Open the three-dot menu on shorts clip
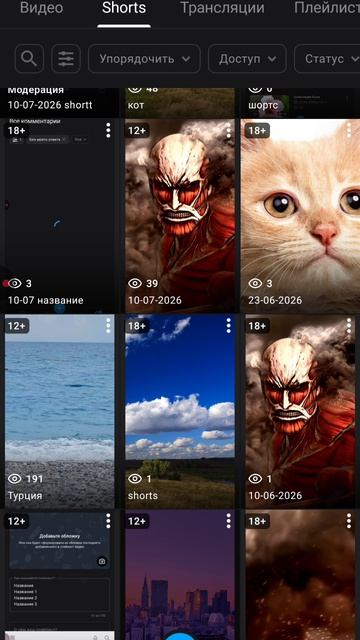 [228, 326]
